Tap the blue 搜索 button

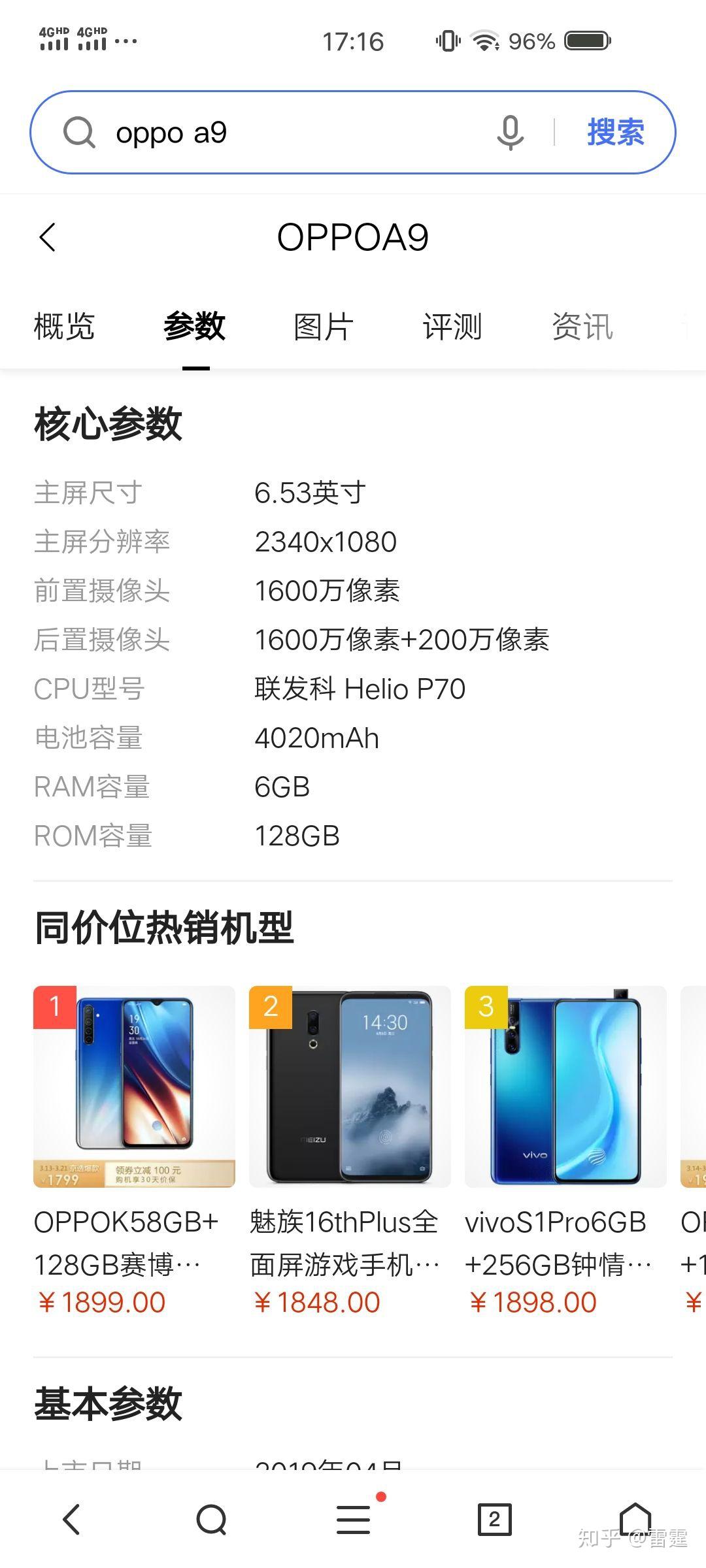click(x=615, y=133)
